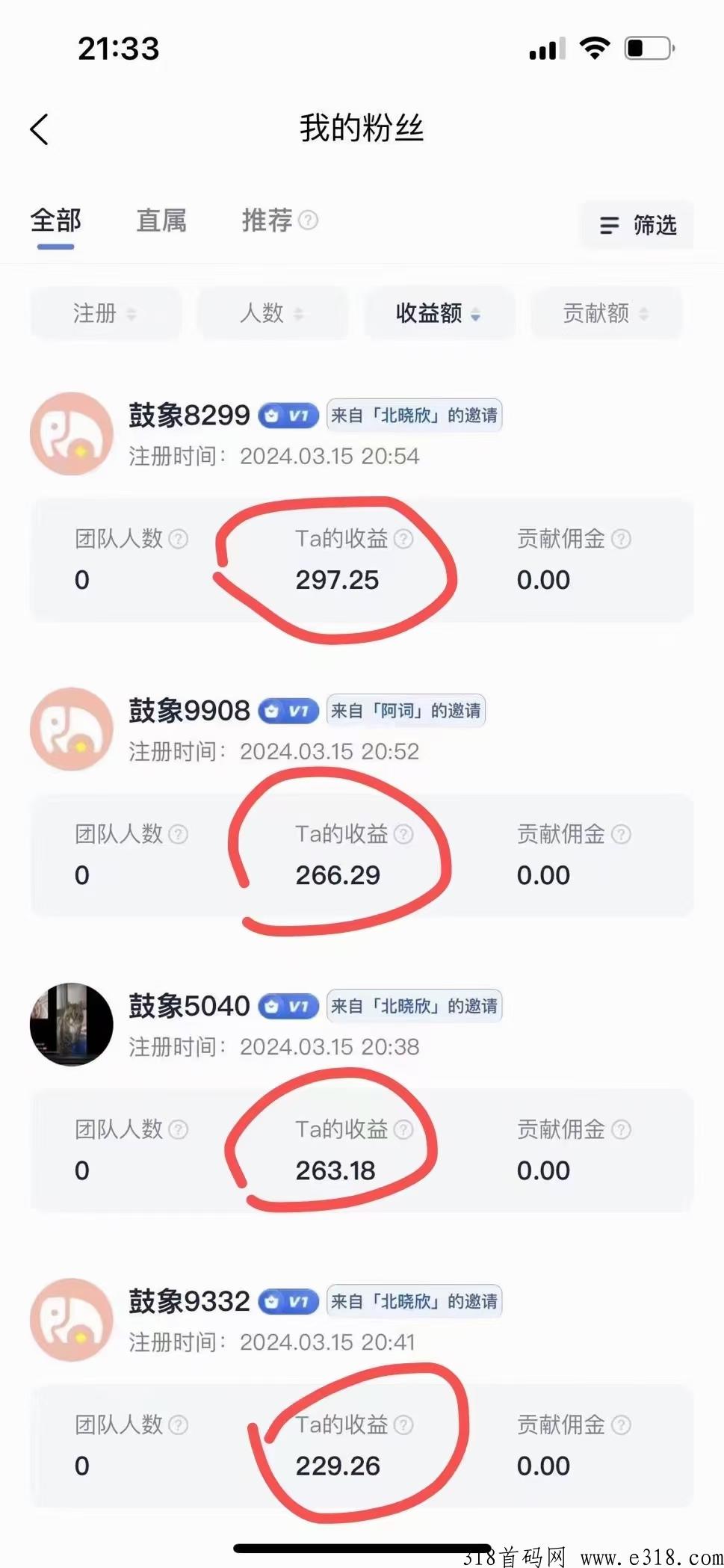
Task: Open the 筛选 filter button
Action: tap(637, 225)
